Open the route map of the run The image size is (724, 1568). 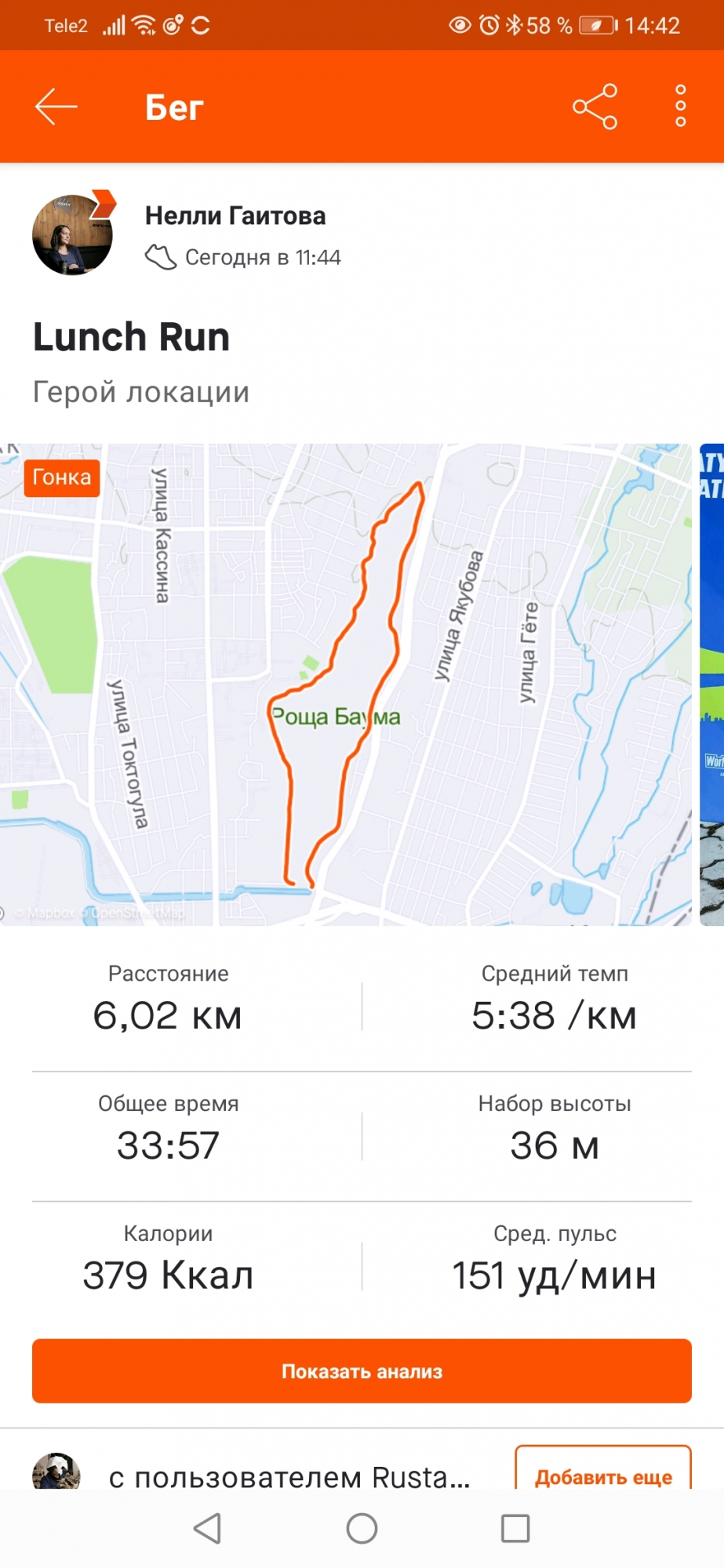tap(345, 684)
